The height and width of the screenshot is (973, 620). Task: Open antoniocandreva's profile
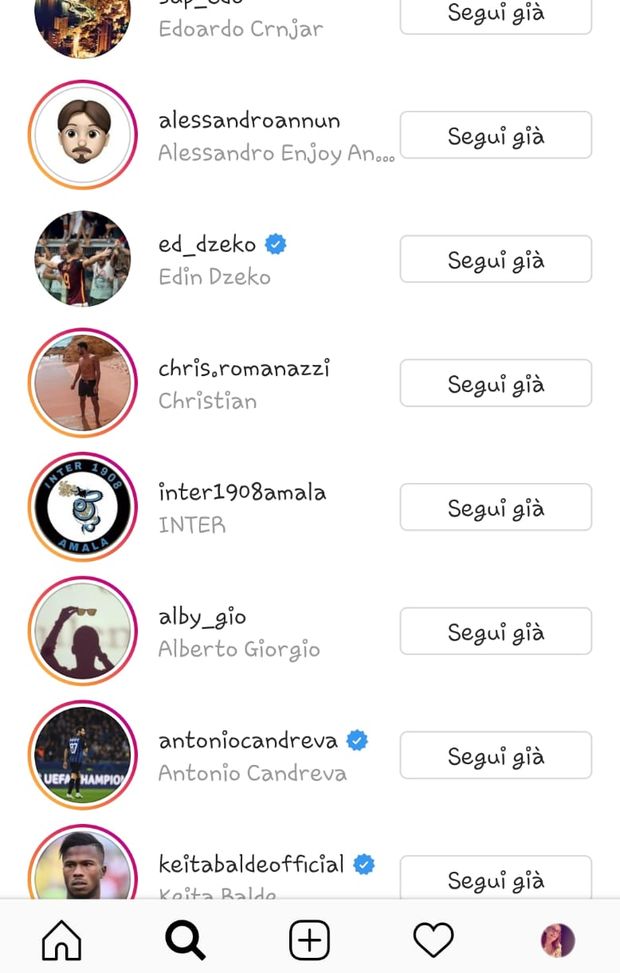(x=248, y=741)
